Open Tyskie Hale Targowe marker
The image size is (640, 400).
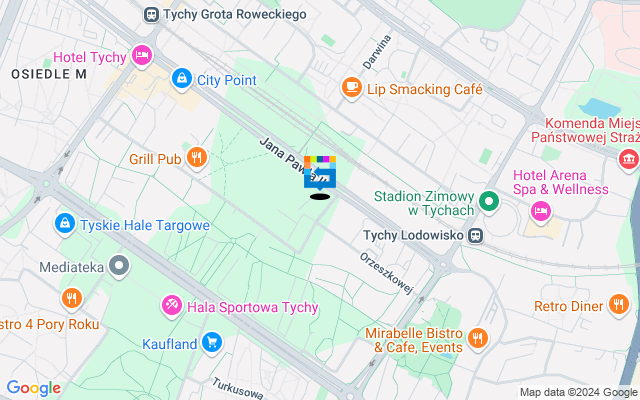(65, 223)
